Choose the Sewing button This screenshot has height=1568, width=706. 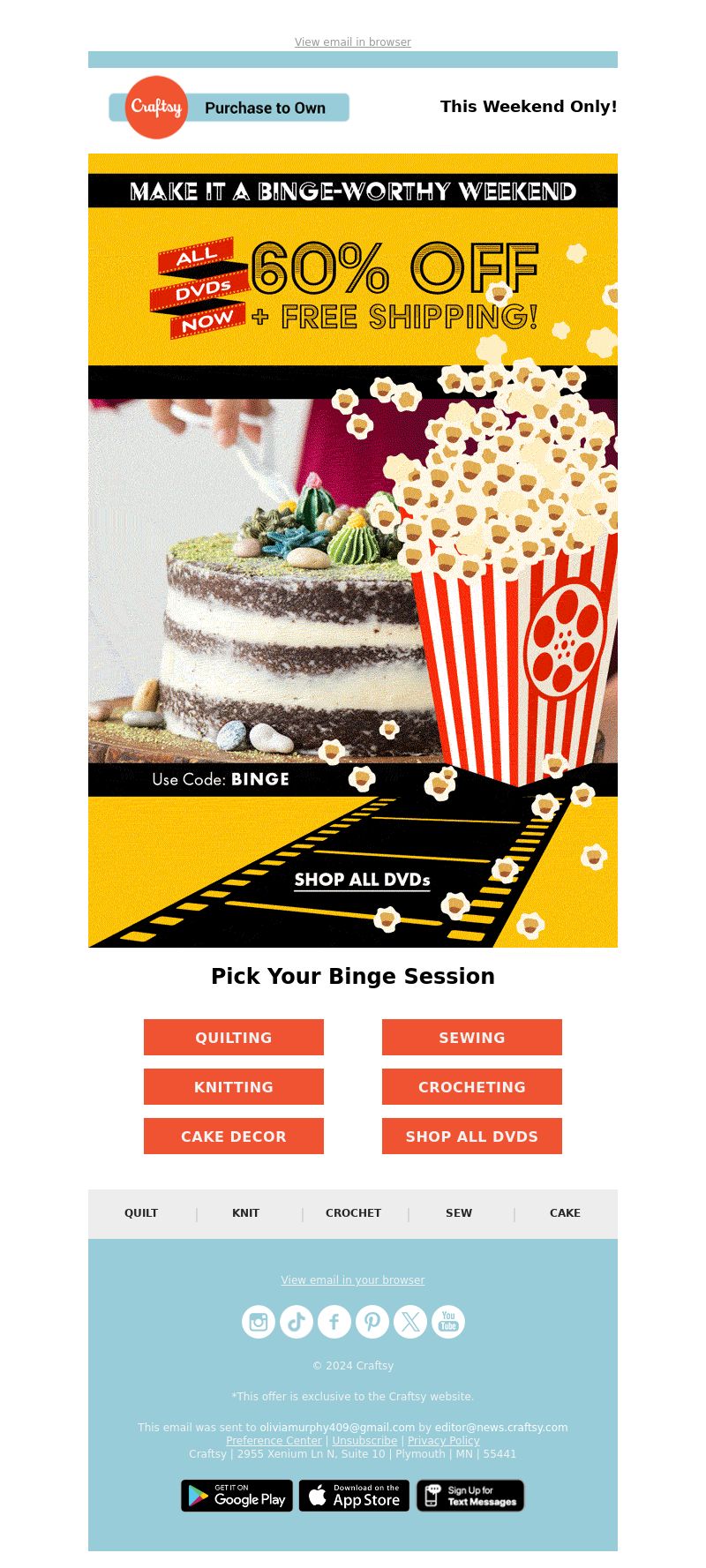point(471,1038)
